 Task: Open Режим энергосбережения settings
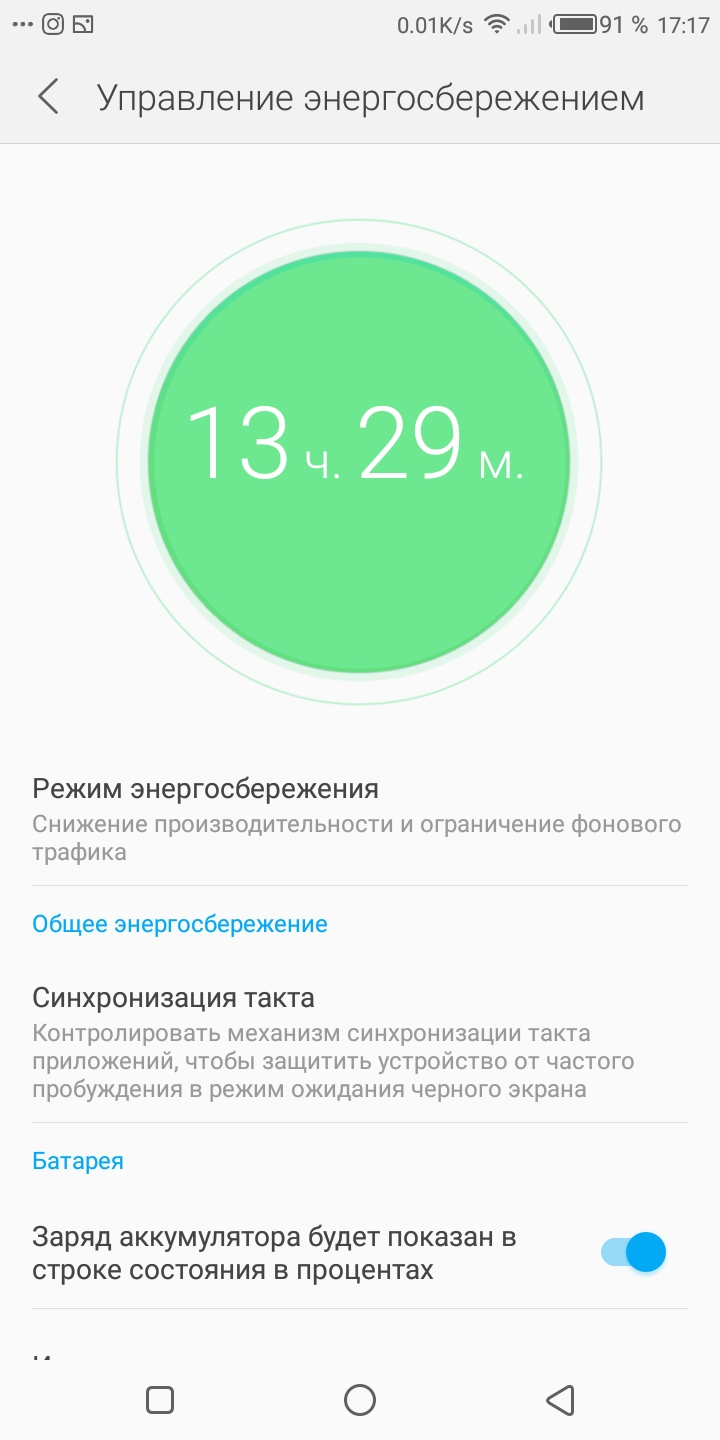(358, 820)
